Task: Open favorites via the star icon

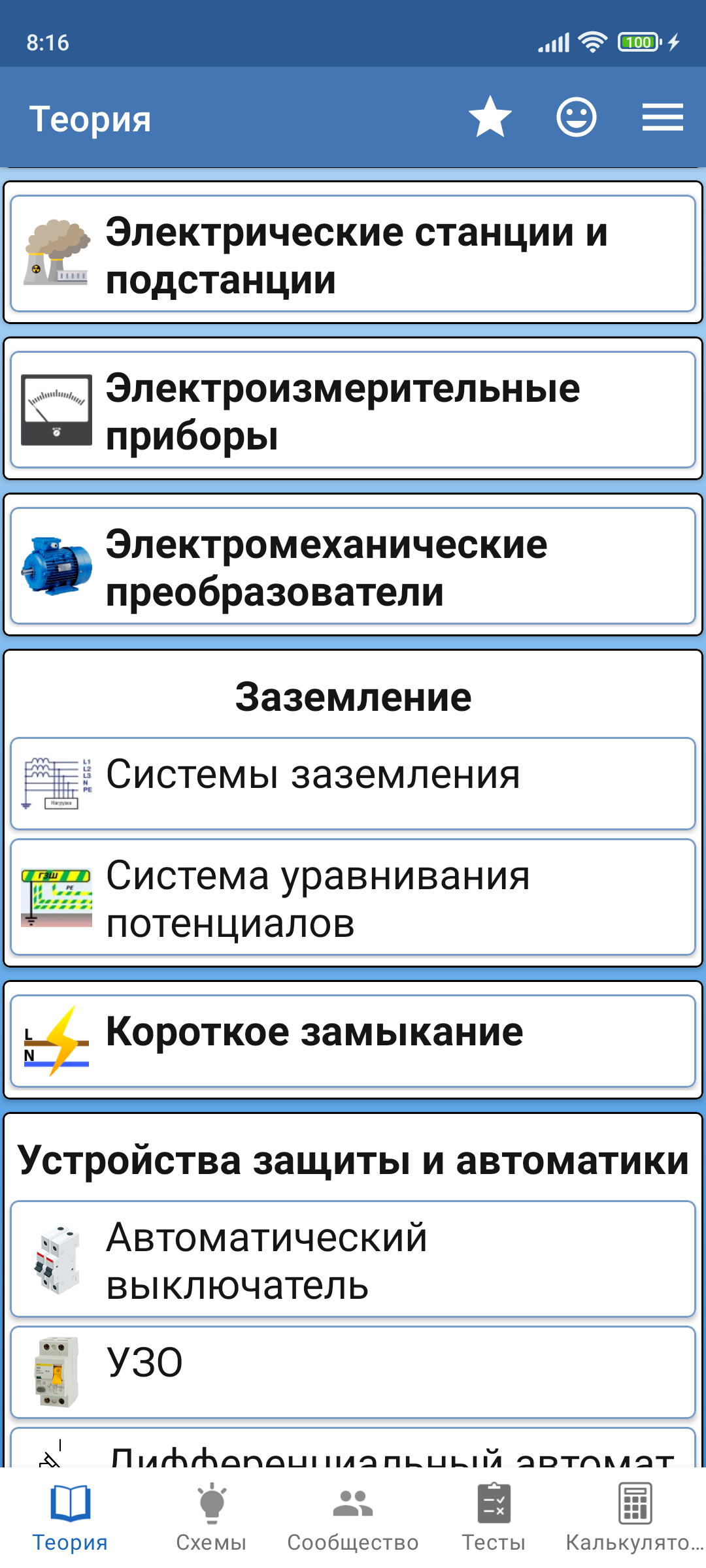Action: tap(490, 118)
